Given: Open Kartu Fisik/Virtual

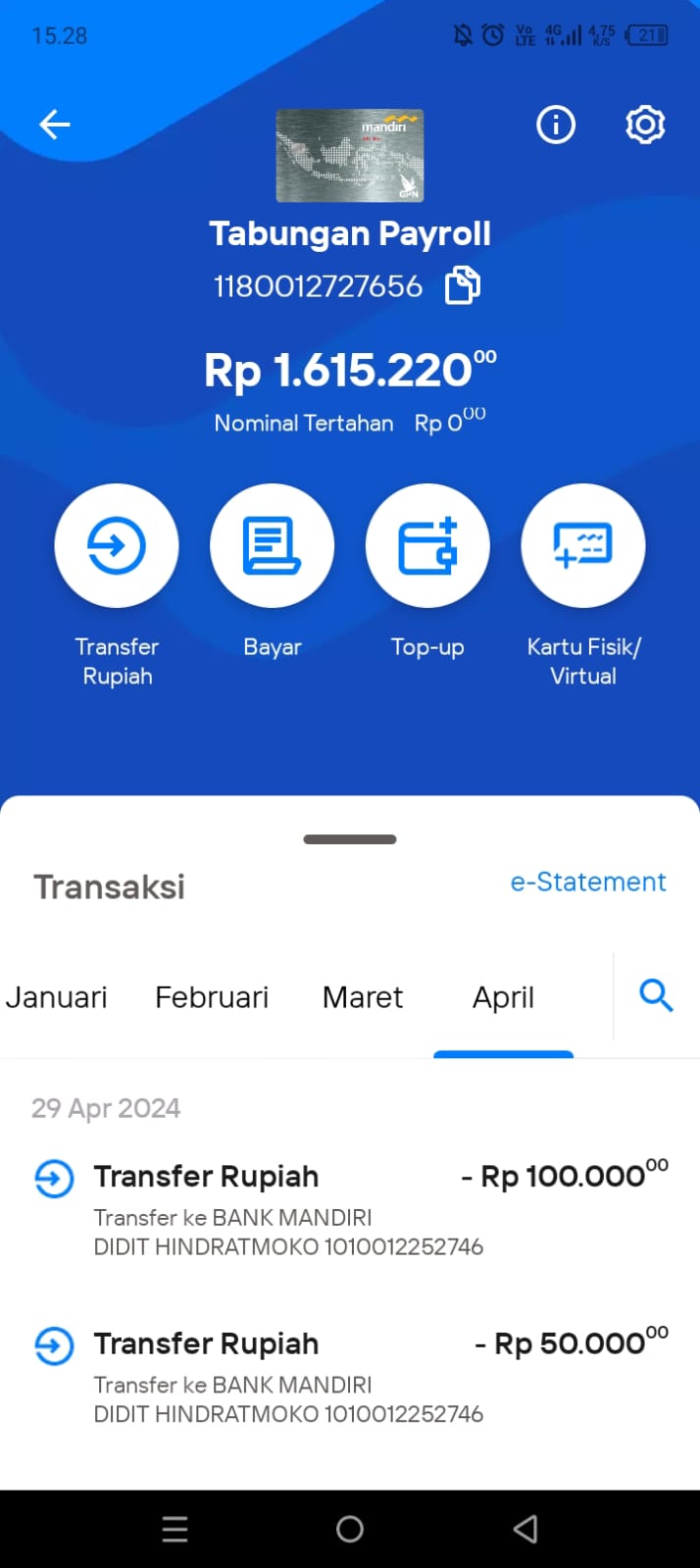Looking at the screenshot, I should pyautogui.click(x=583, y=545).
